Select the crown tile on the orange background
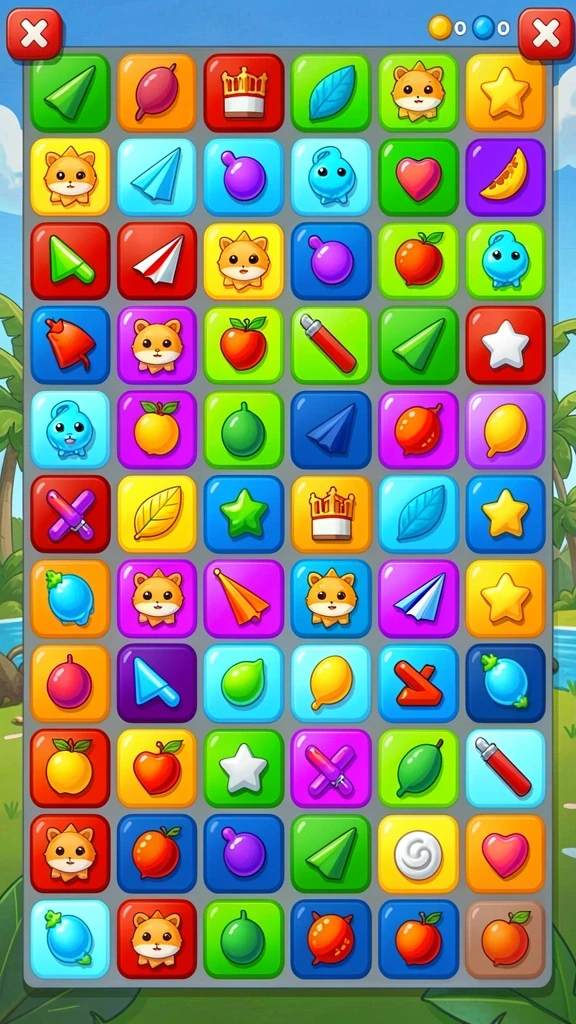Viewport: 576px width, 1024px height. [331, 514]
